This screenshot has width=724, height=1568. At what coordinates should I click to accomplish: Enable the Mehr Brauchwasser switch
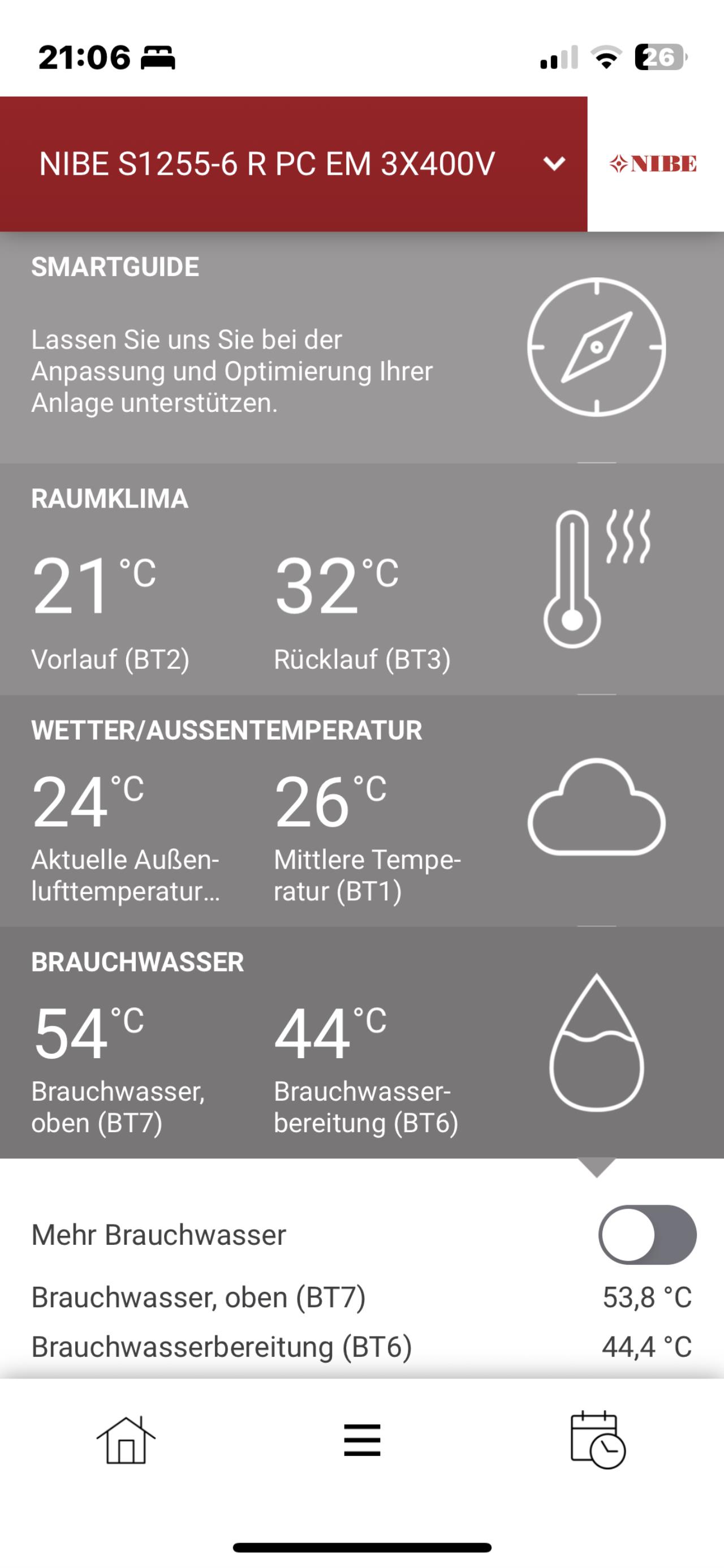pos(647,1235)
